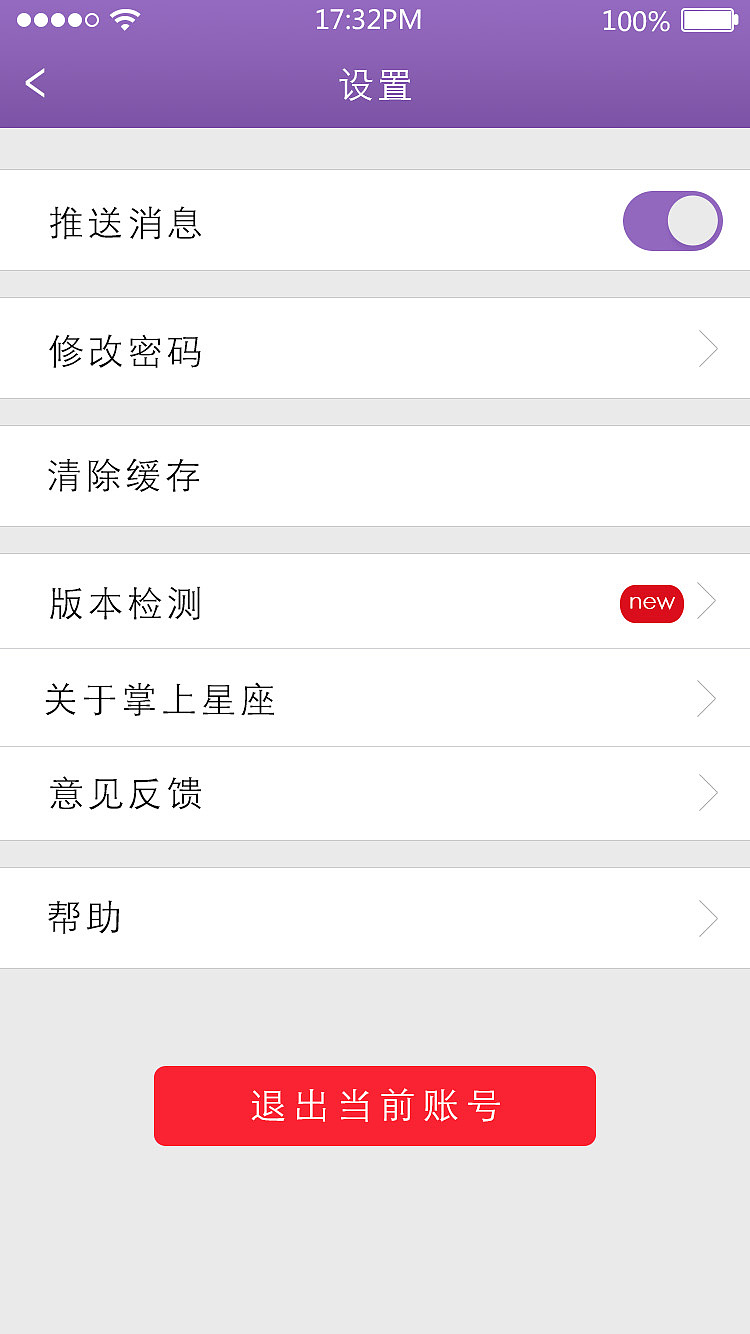
Task: Tap the back arrow in the header
Action: coord(36,84)
